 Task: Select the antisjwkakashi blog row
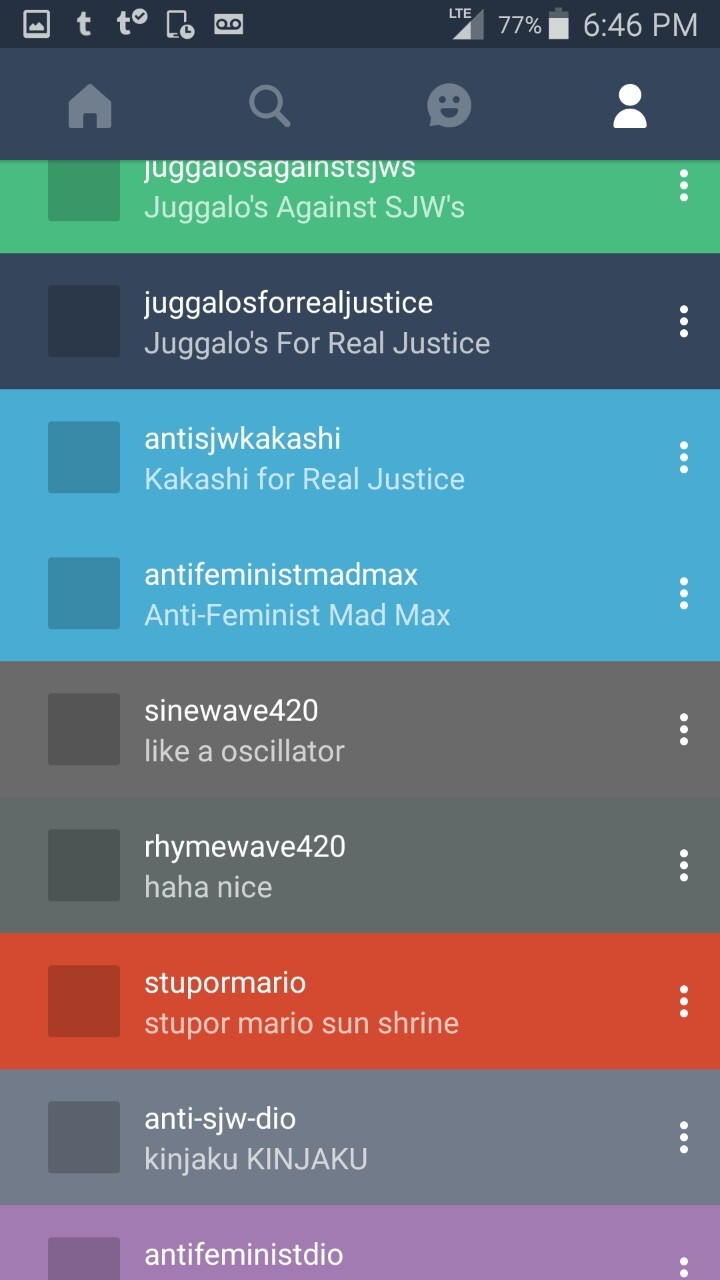[304, 458]
